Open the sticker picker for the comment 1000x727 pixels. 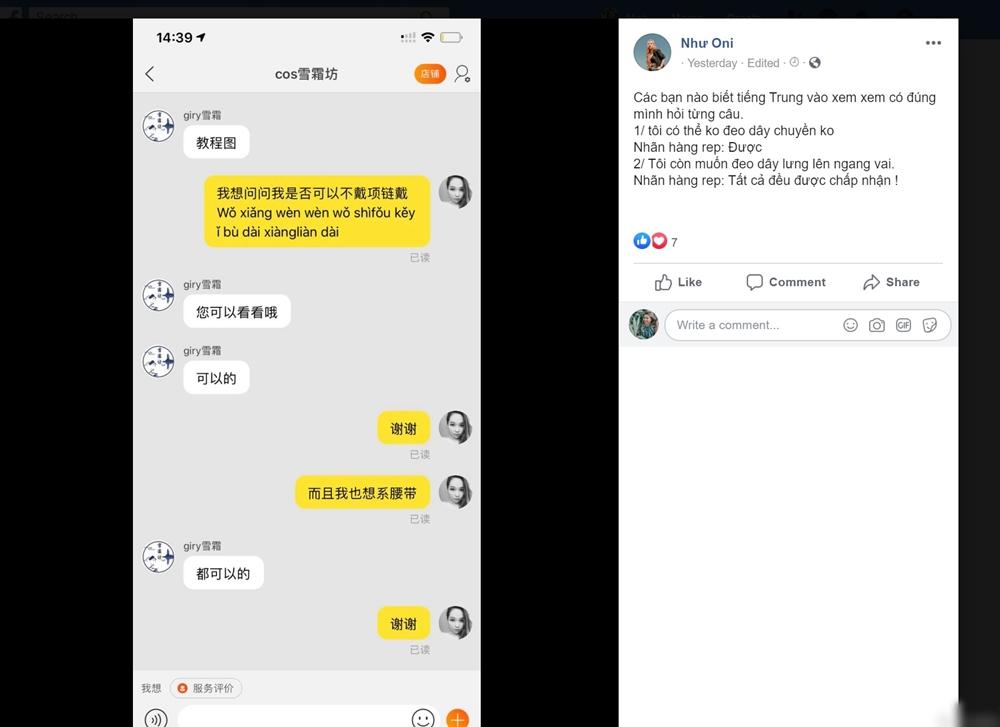pyautogui.click(x=929, y=325)
